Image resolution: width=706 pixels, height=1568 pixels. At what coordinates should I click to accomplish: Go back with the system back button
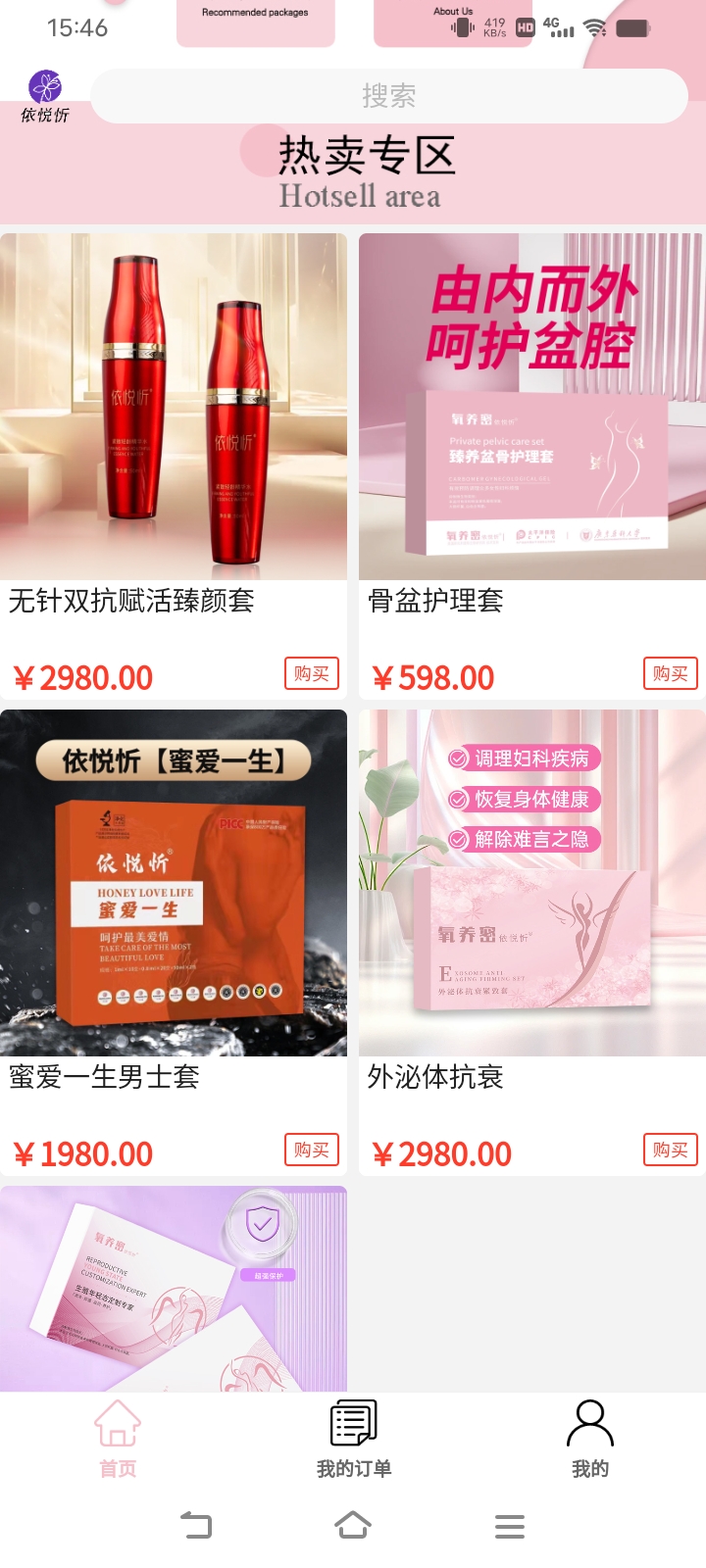coord(196,1525)
